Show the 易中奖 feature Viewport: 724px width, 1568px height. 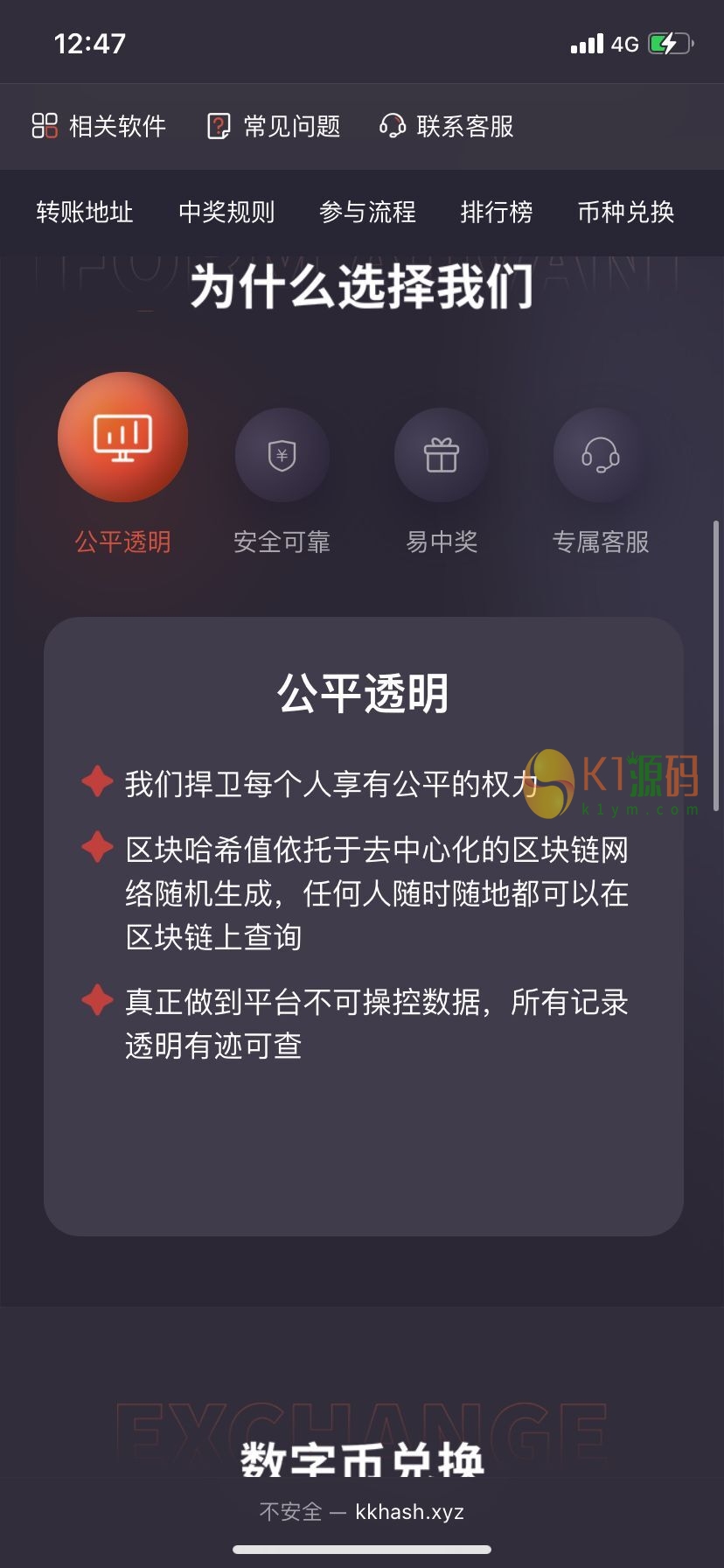[442, 456]
